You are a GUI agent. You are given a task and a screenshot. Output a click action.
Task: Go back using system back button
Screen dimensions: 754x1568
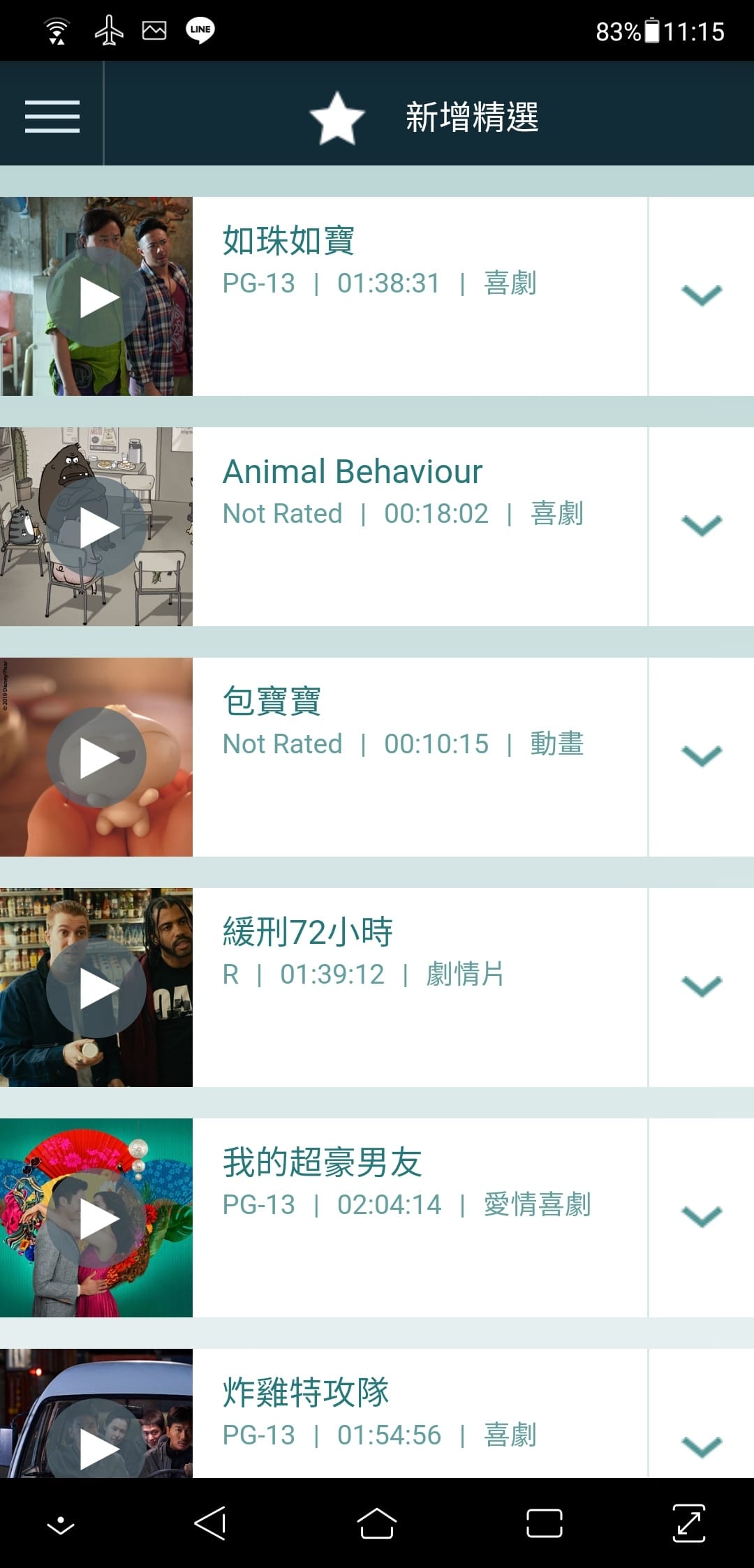210,1523
